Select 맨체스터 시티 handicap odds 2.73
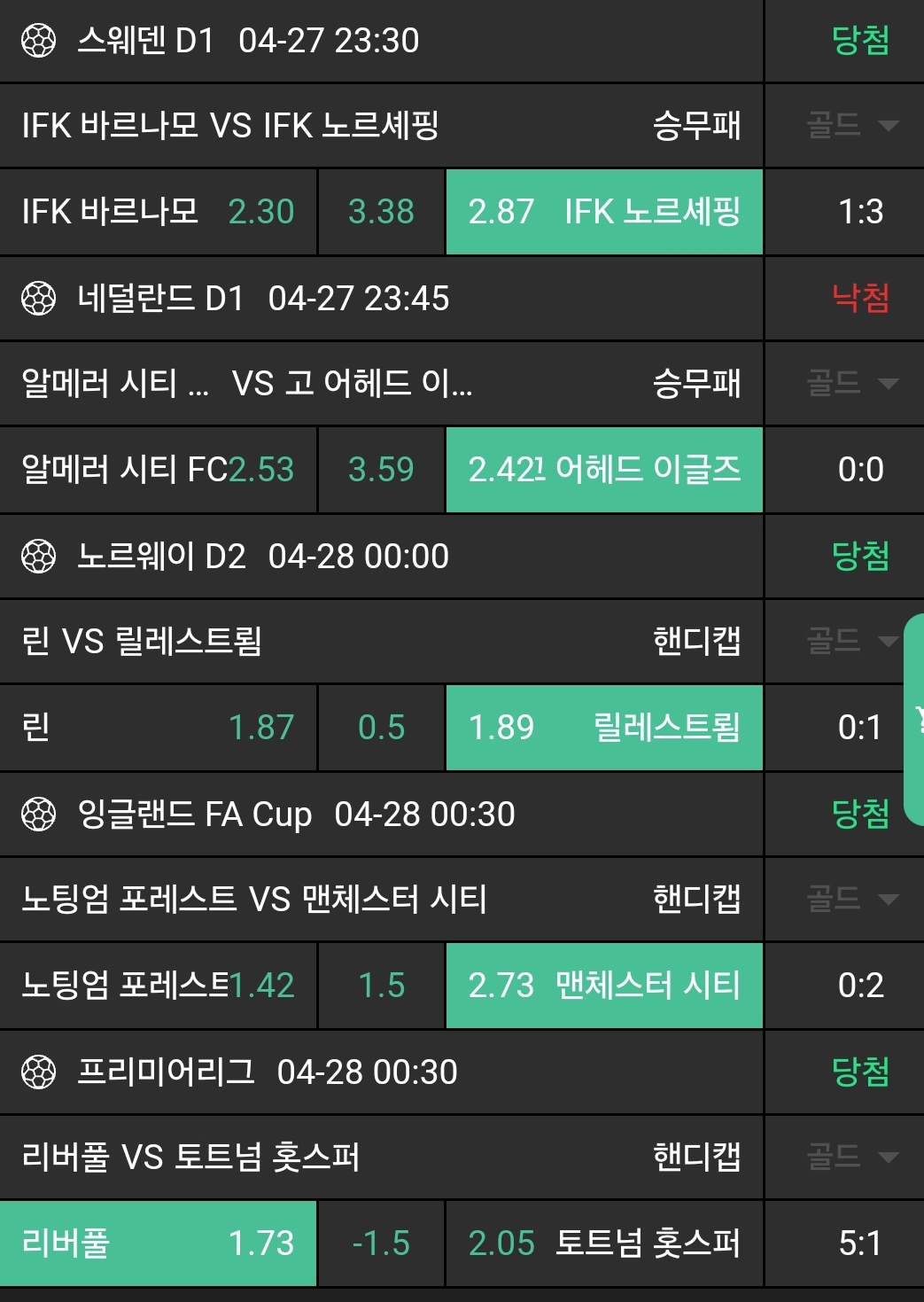Image resolution: width=924 pixels, height=1302 pixels. 604,986
